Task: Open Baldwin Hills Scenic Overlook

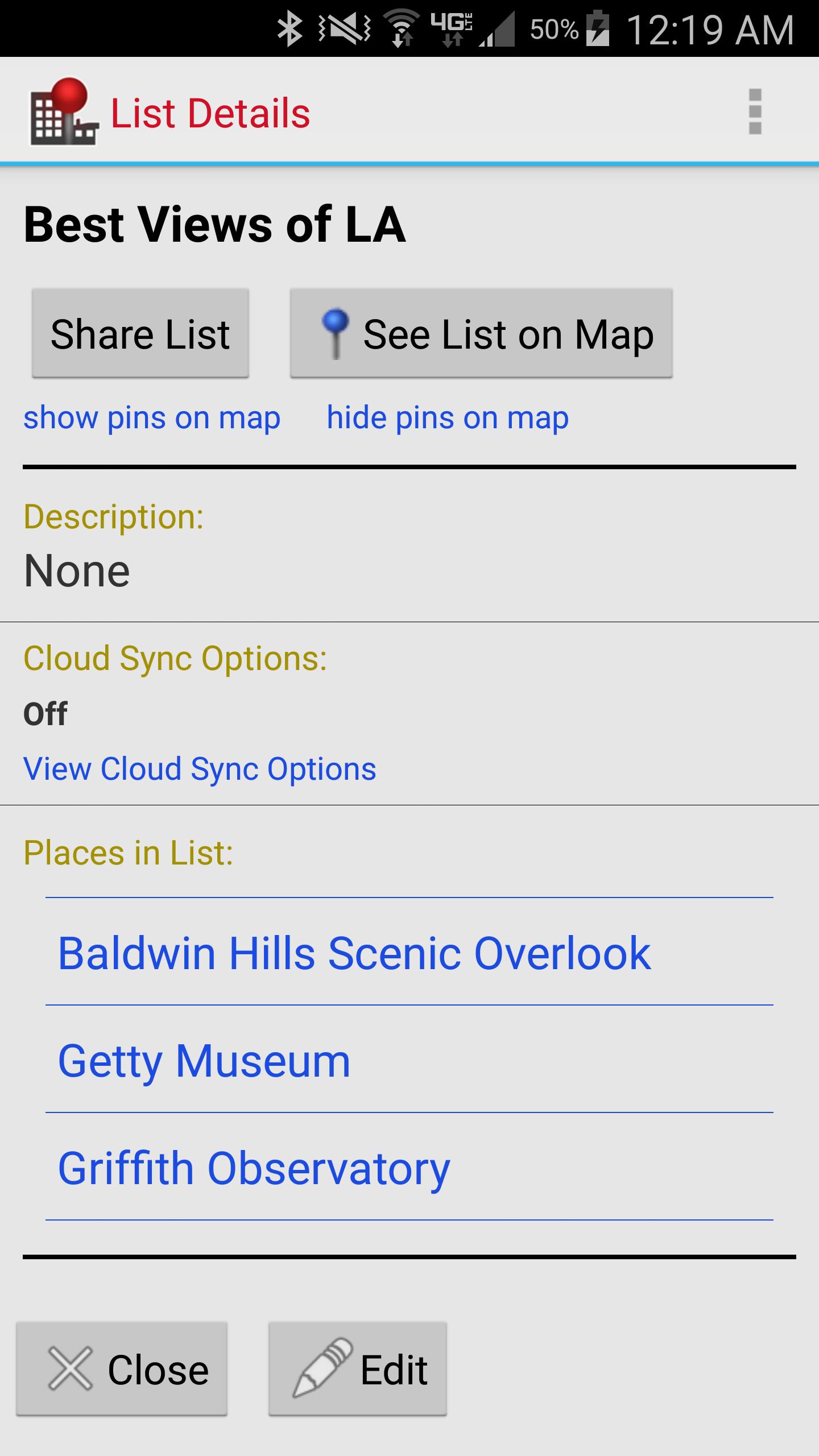Action: pyautogui.click(x=354, y=953)
